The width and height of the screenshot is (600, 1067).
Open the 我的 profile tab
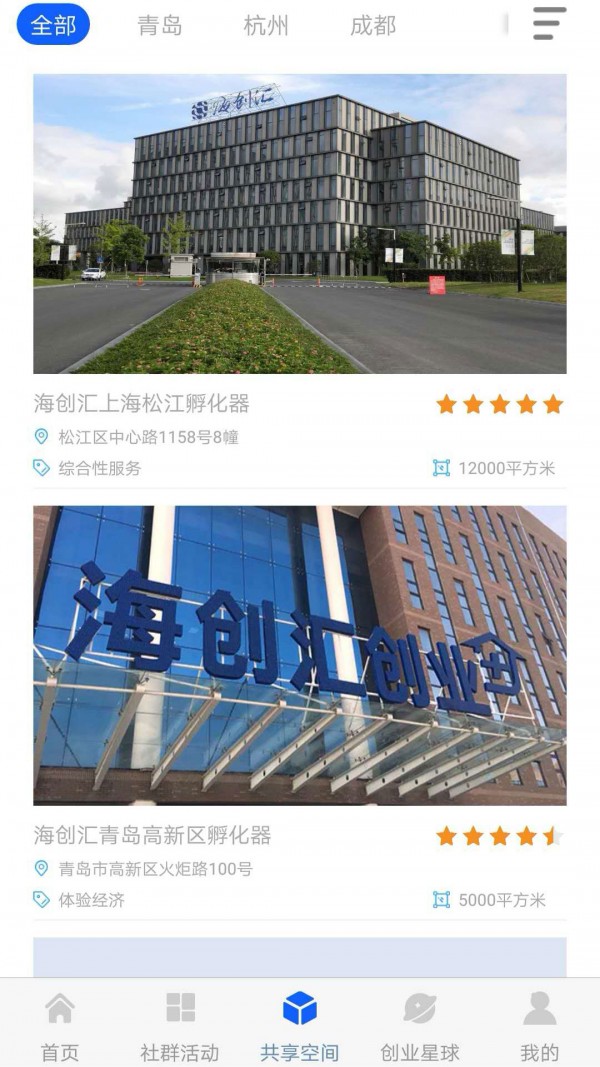pos(540,1024)
